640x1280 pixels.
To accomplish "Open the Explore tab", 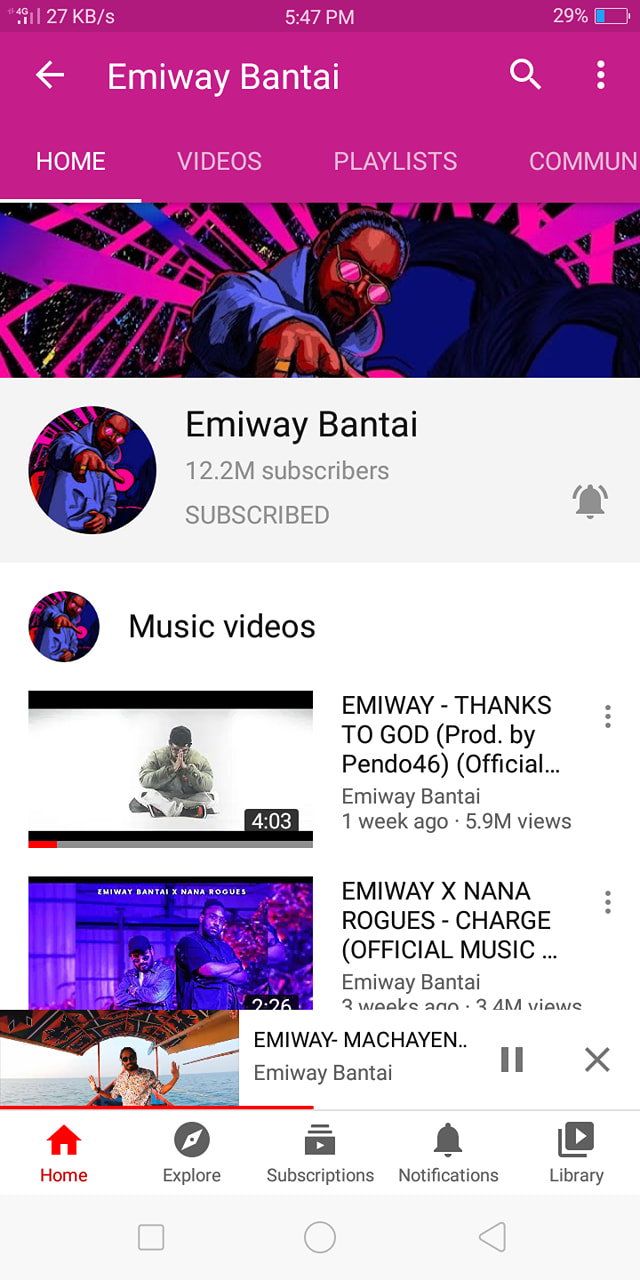I will 192,1153.
